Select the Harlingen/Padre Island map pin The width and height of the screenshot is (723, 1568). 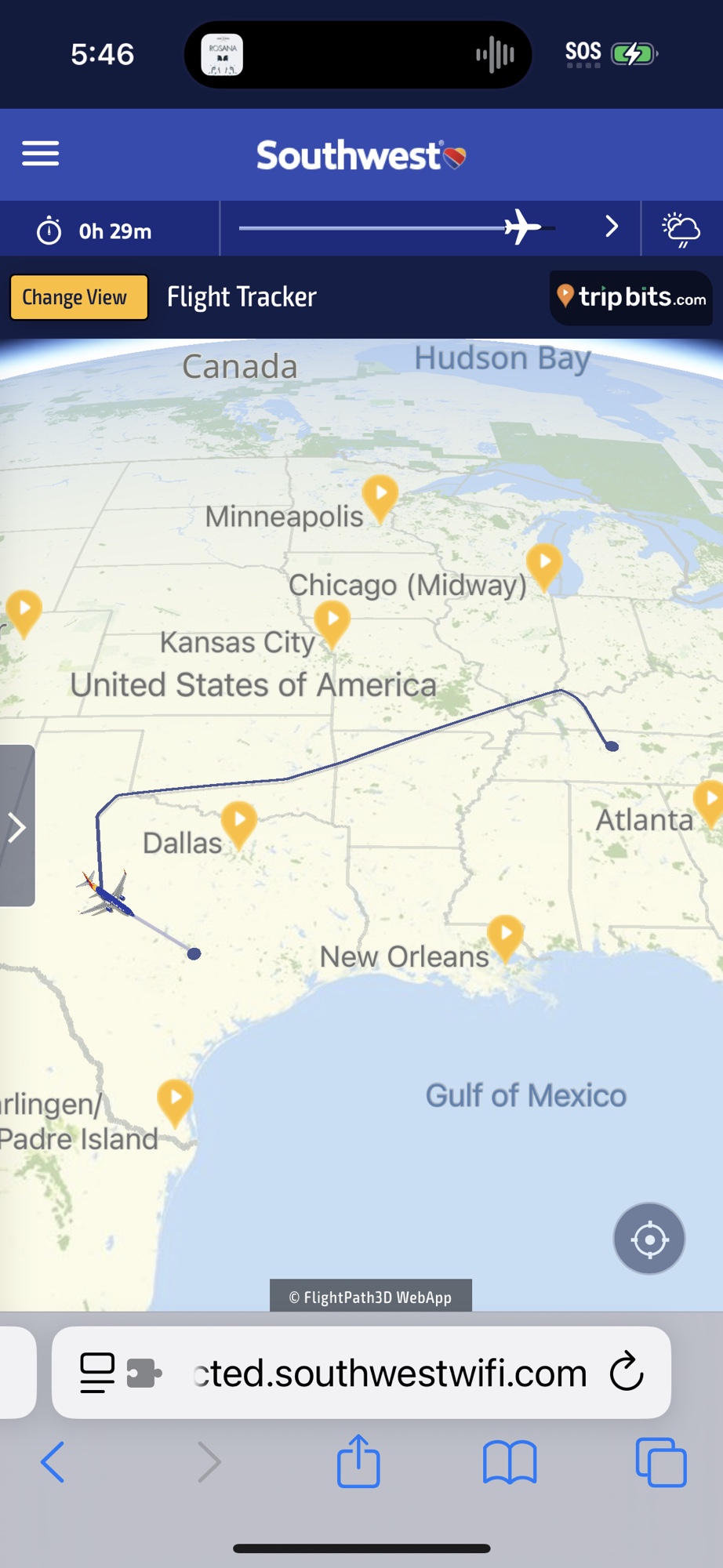coord(175,1100)
